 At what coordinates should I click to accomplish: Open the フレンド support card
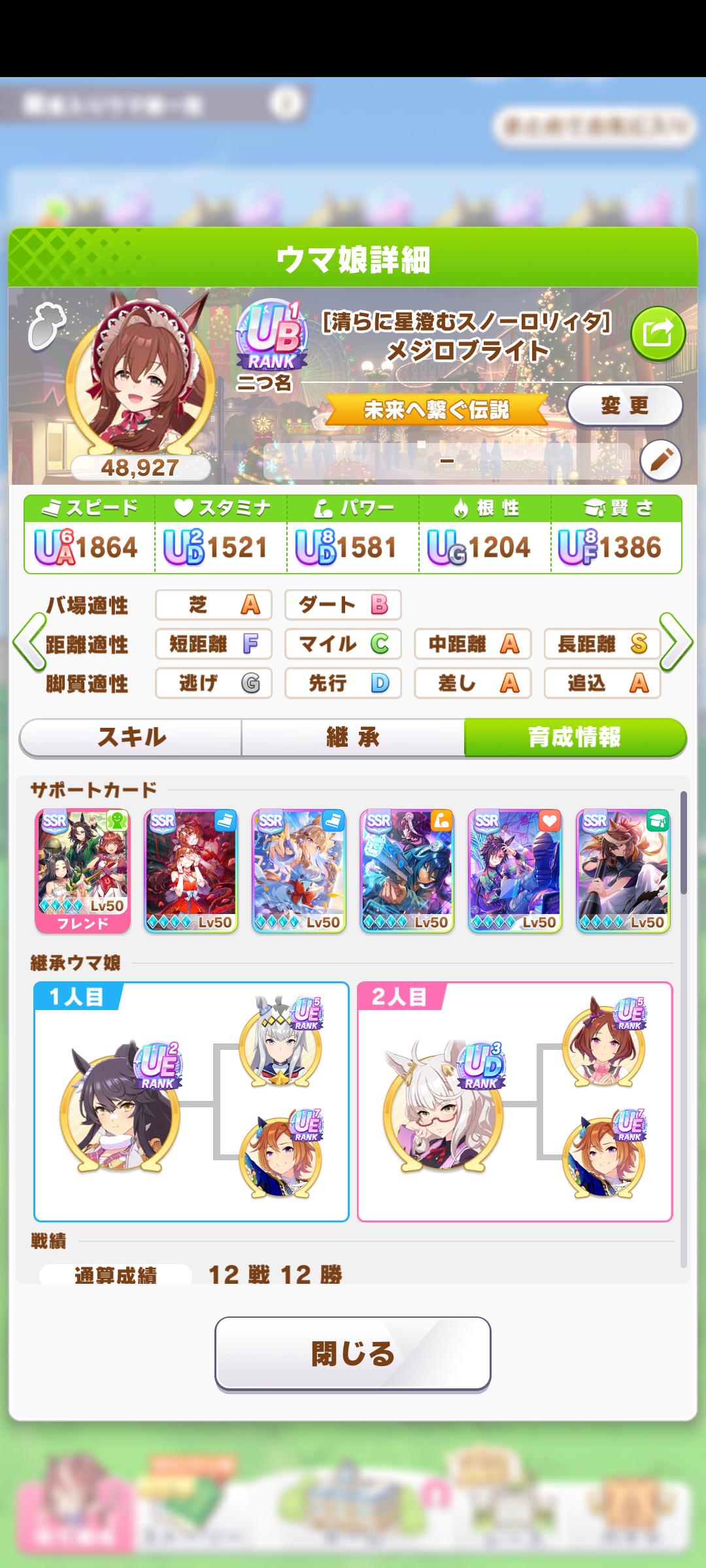(82, 871)
